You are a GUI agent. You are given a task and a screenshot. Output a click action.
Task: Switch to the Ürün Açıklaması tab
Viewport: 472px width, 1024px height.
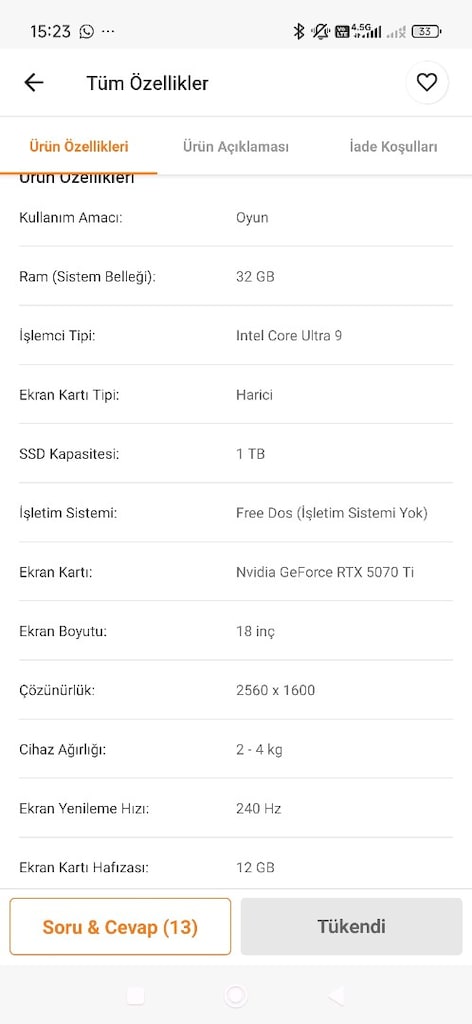[236, 146]
